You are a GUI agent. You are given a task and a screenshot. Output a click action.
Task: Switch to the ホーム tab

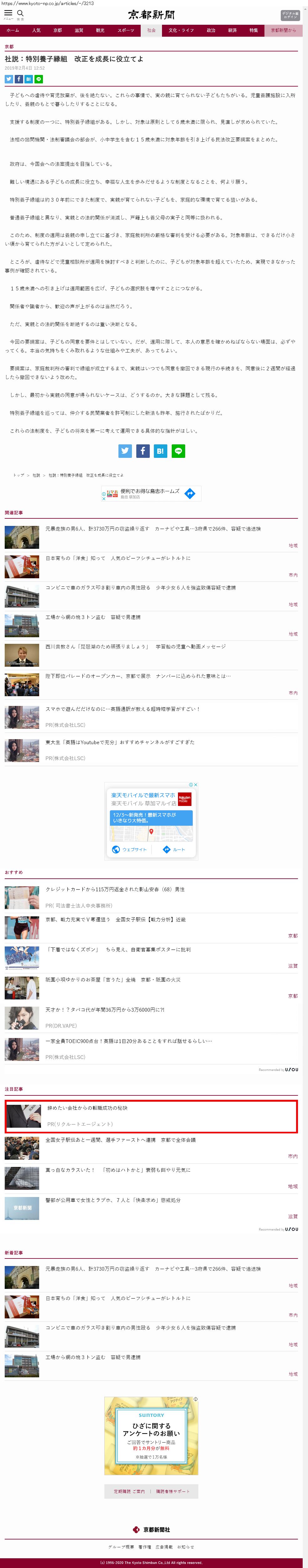click(x=12, y=30)
